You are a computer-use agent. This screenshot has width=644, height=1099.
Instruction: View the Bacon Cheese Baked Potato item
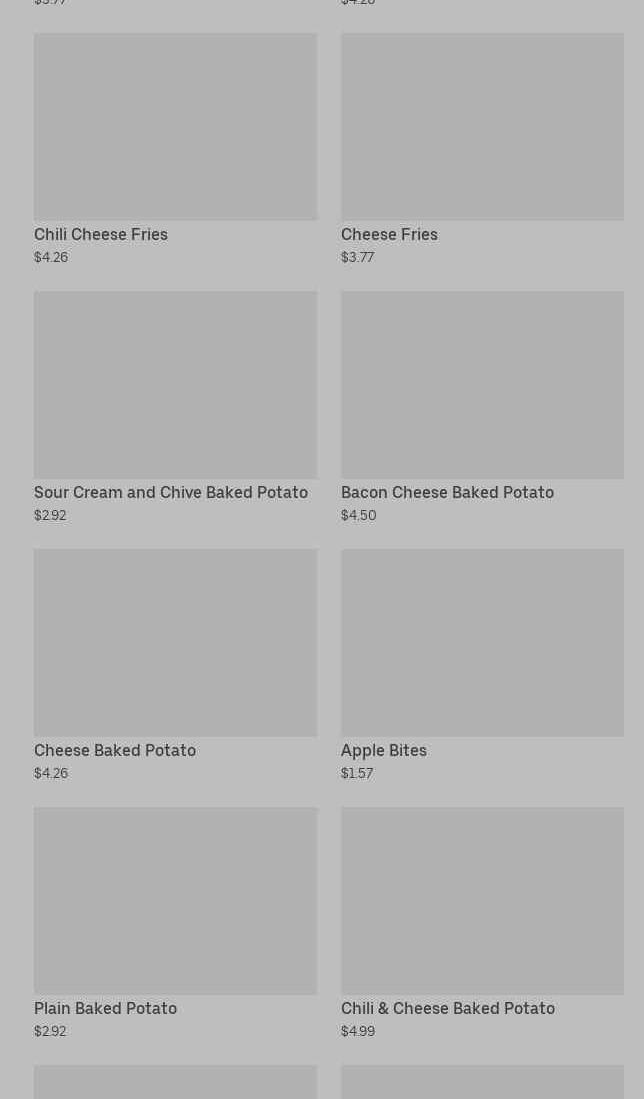(x=482, y=407)
